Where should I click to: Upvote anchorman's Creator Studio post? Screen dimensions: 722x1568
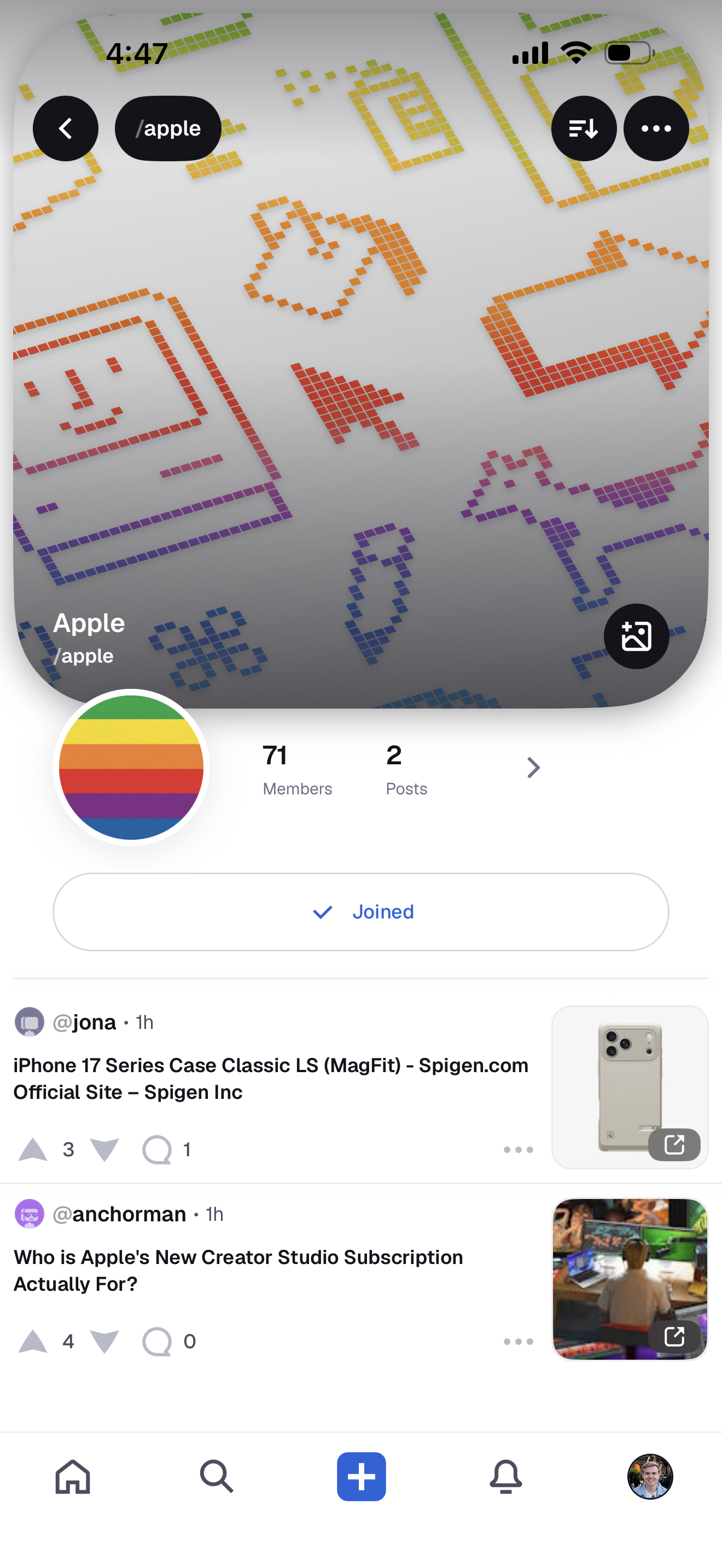(33, 1342)
